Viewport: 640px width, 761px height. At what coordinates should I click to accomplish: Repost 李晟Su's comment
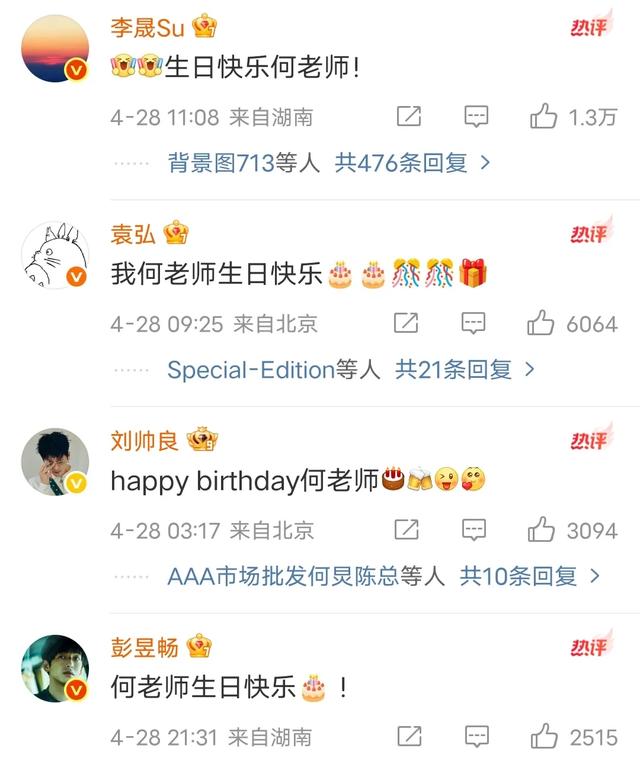(x=408, y=117)
